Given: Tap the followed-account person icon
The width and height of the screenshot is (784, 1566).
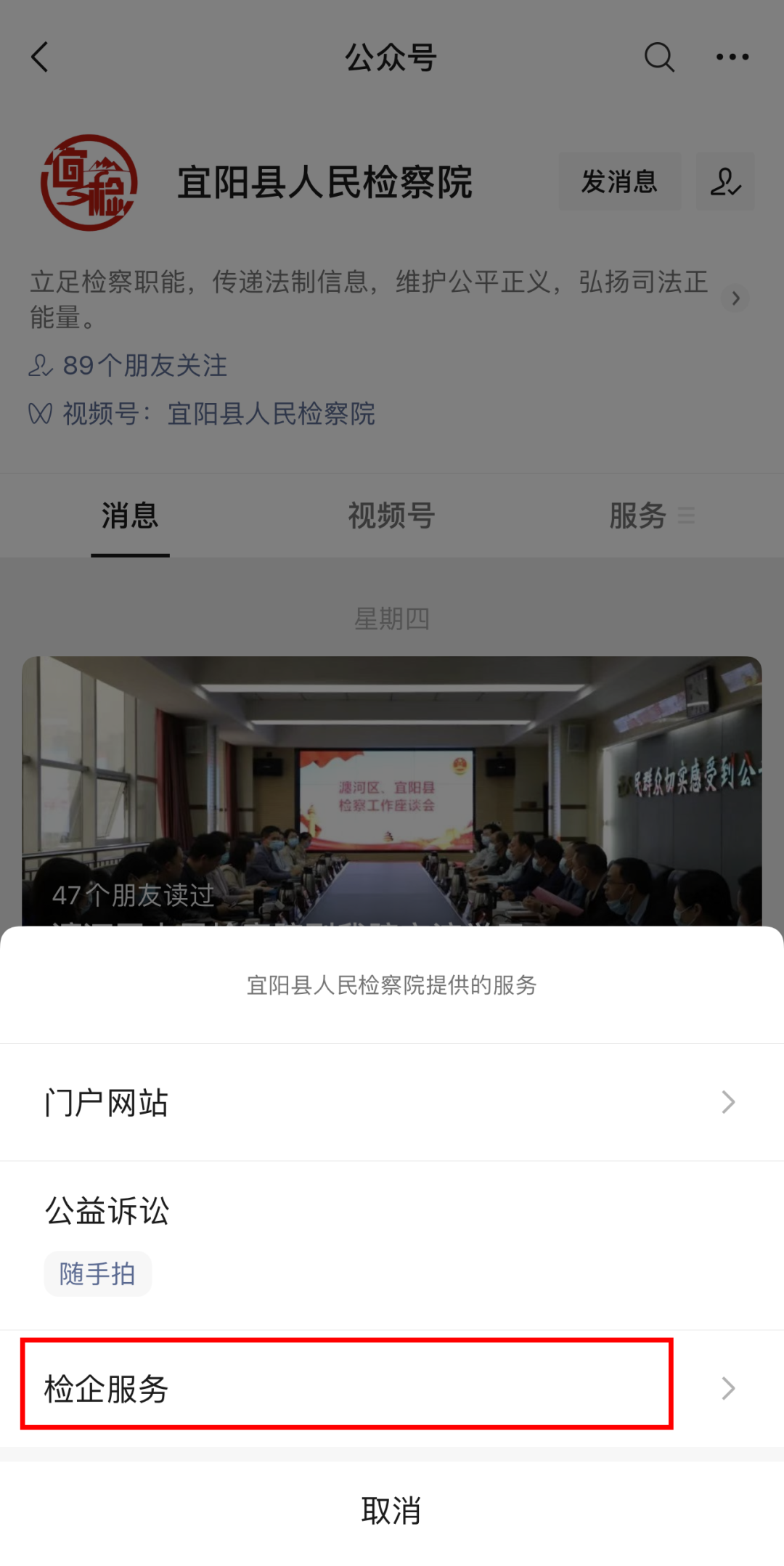Looking at the screenshot, I should 725,182.
